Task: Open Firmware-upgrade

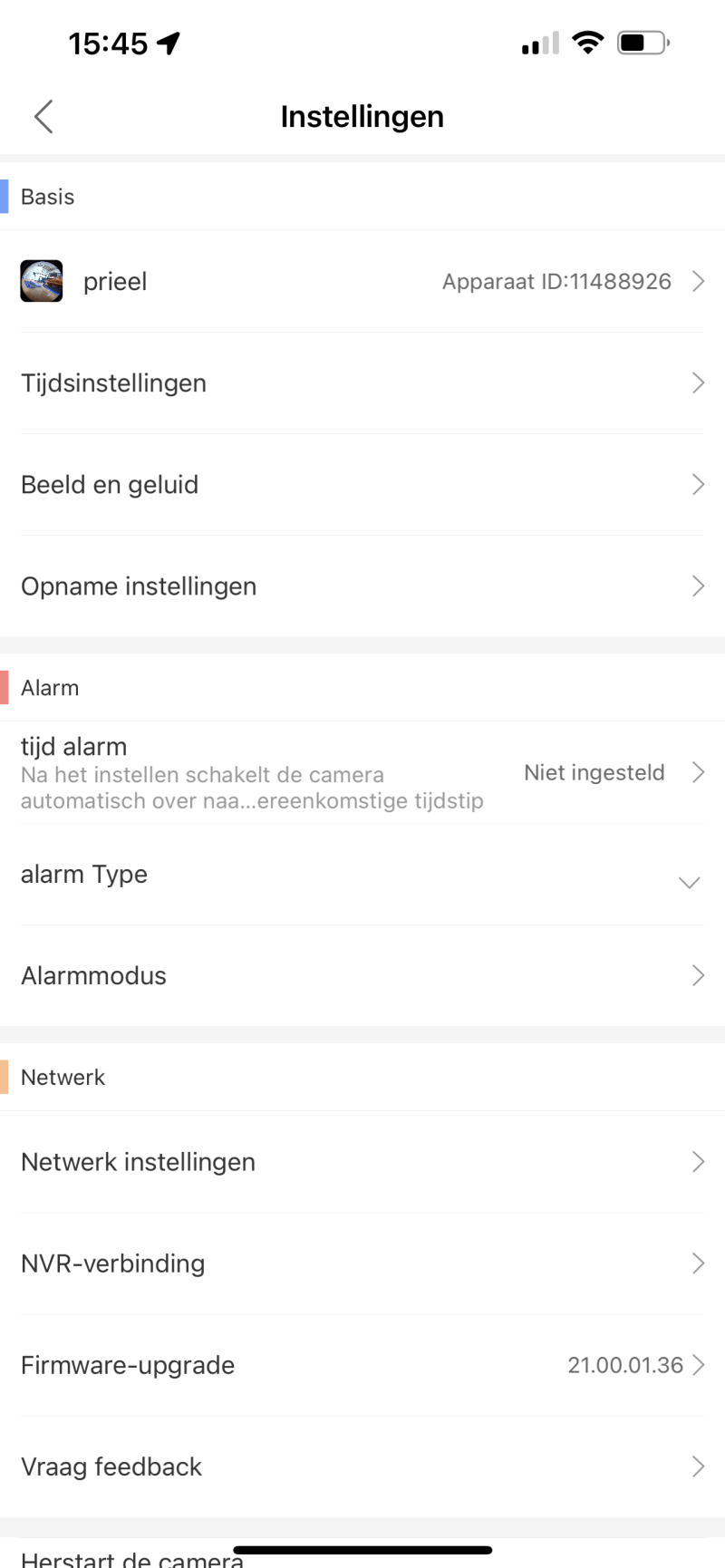Action: (x=362, y=1365)
